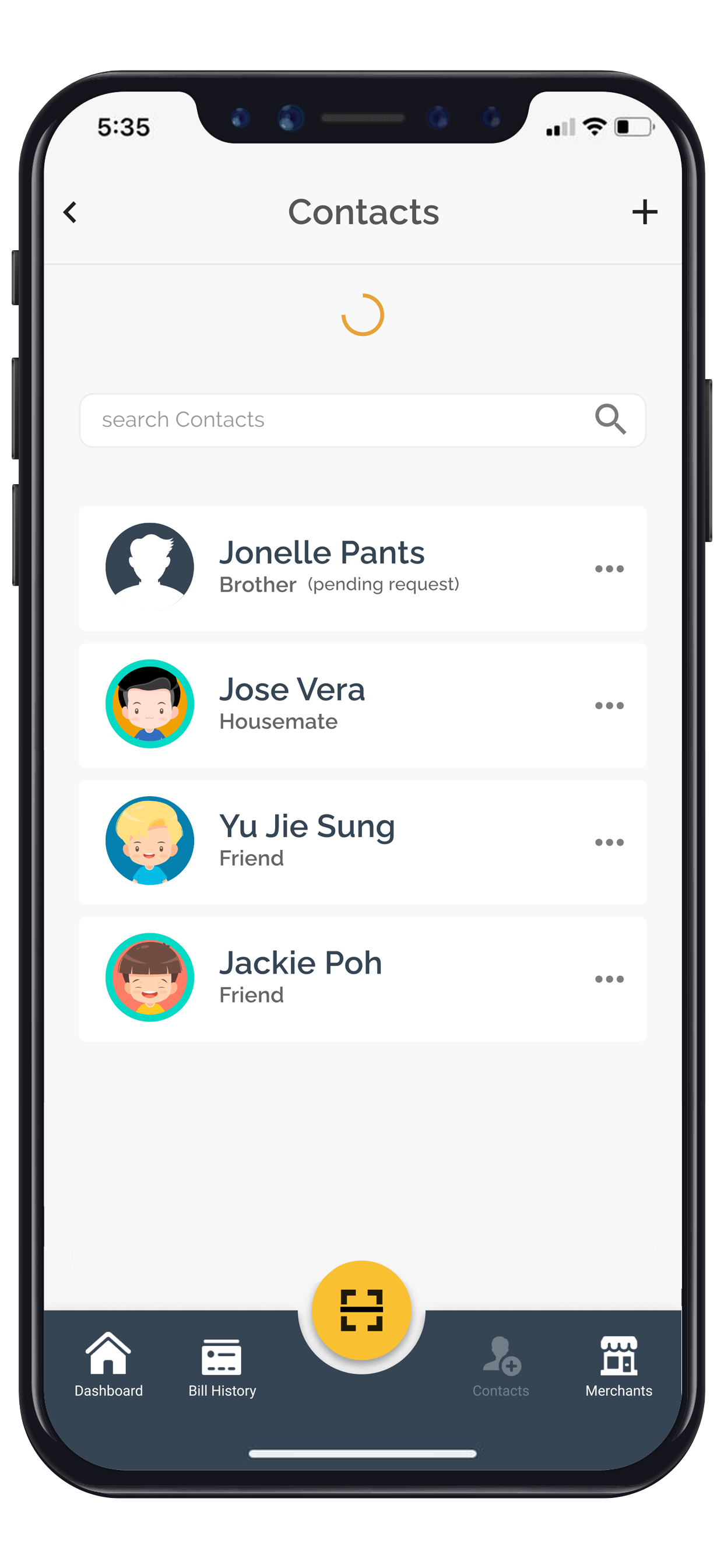
Task: Tap the search Contacts field
Action: [x=335, y=420]
